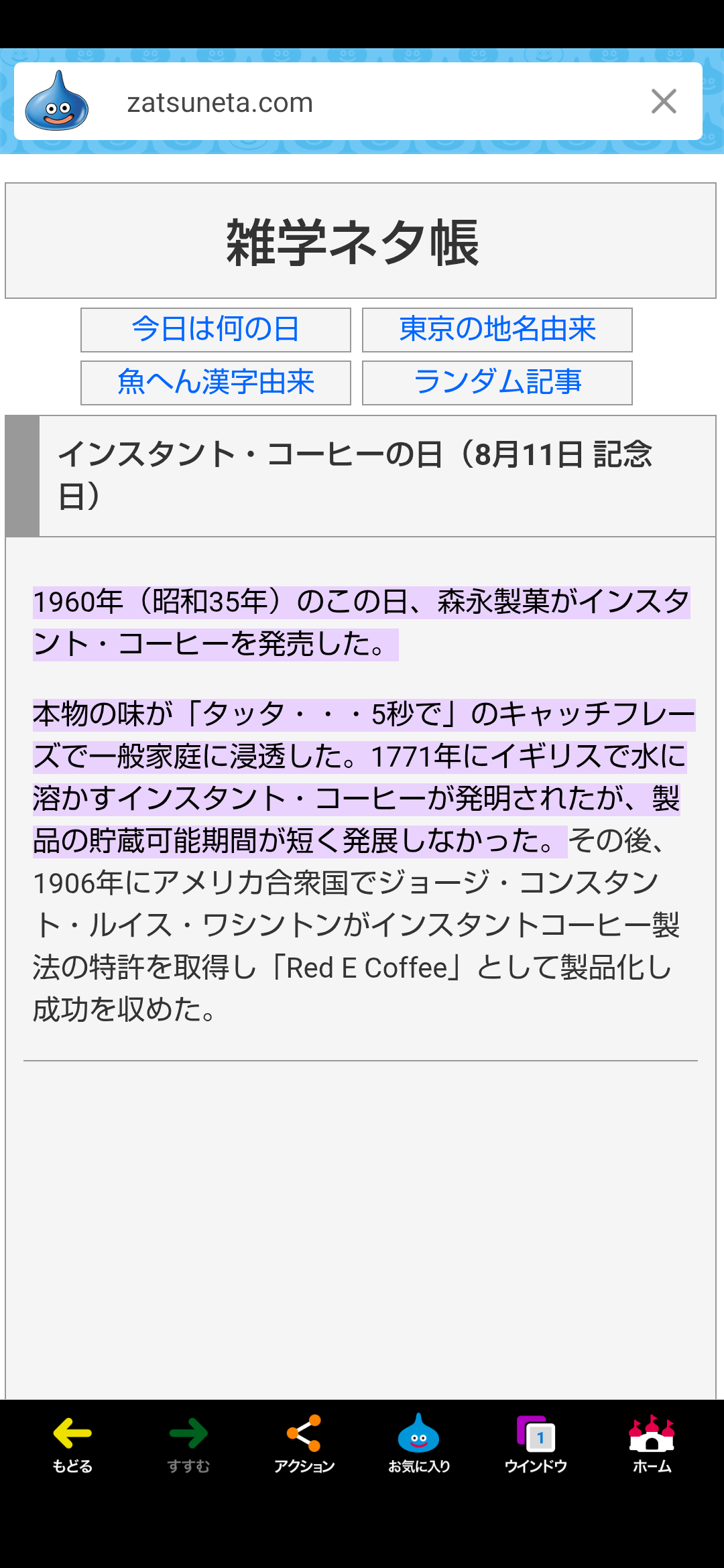724x1568 pixels.
Task: Clear the URL with the X button
Action: (x=664, y=102)
